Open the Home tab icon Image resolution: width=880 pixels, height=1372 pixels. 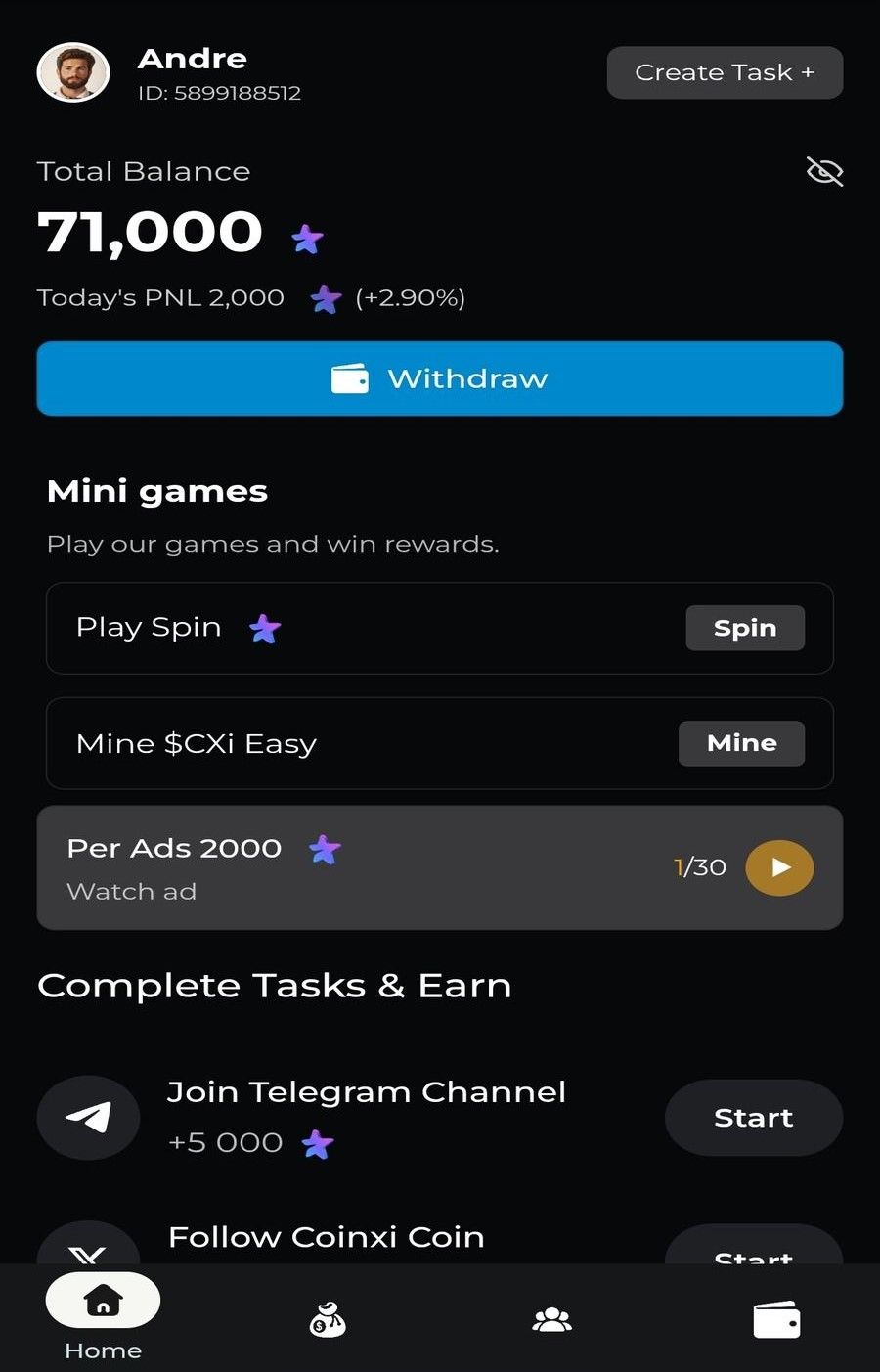(x=101, y=1301)
